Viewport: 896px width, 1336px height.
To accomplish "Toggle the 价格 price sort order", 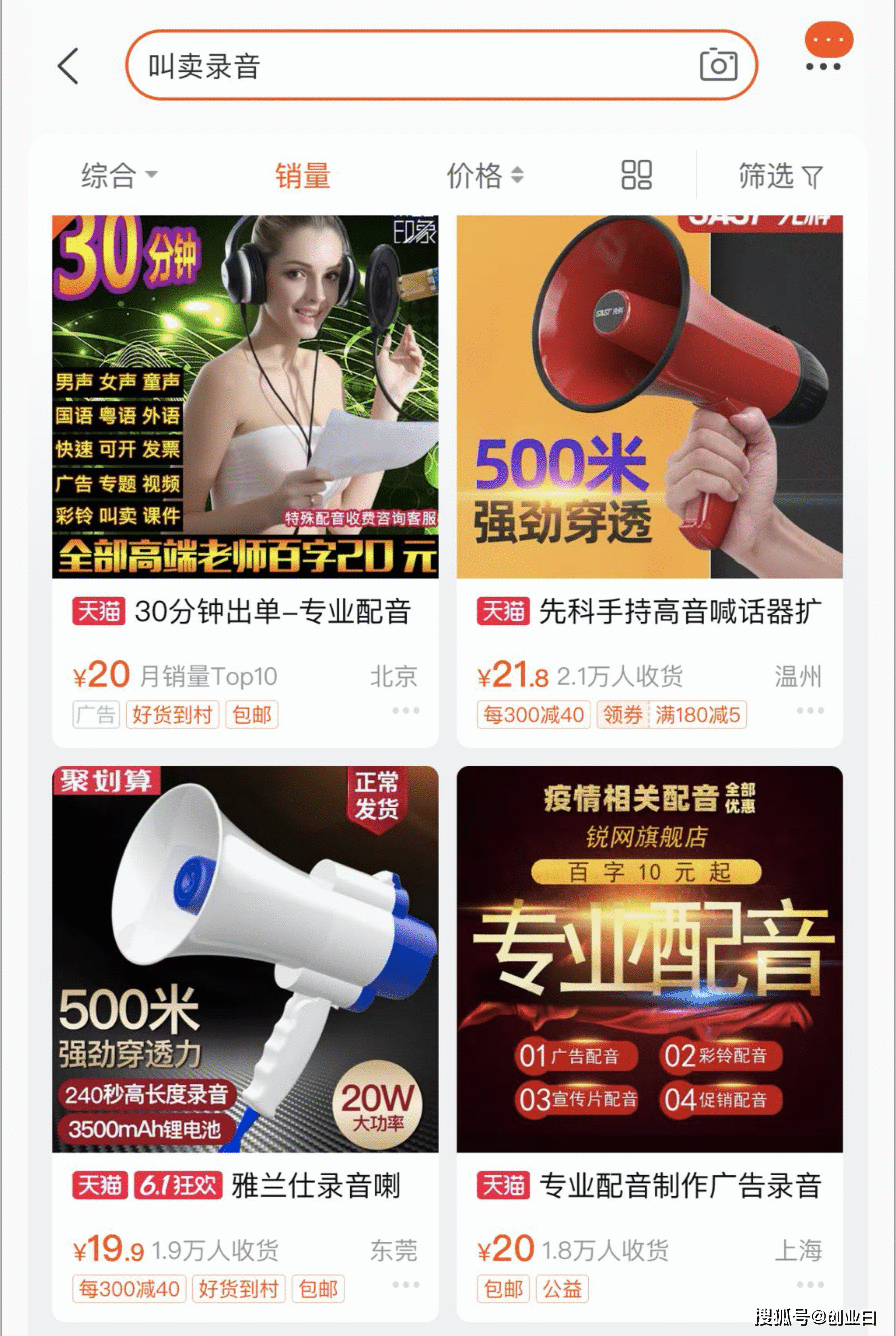I will tap(485, 176).
